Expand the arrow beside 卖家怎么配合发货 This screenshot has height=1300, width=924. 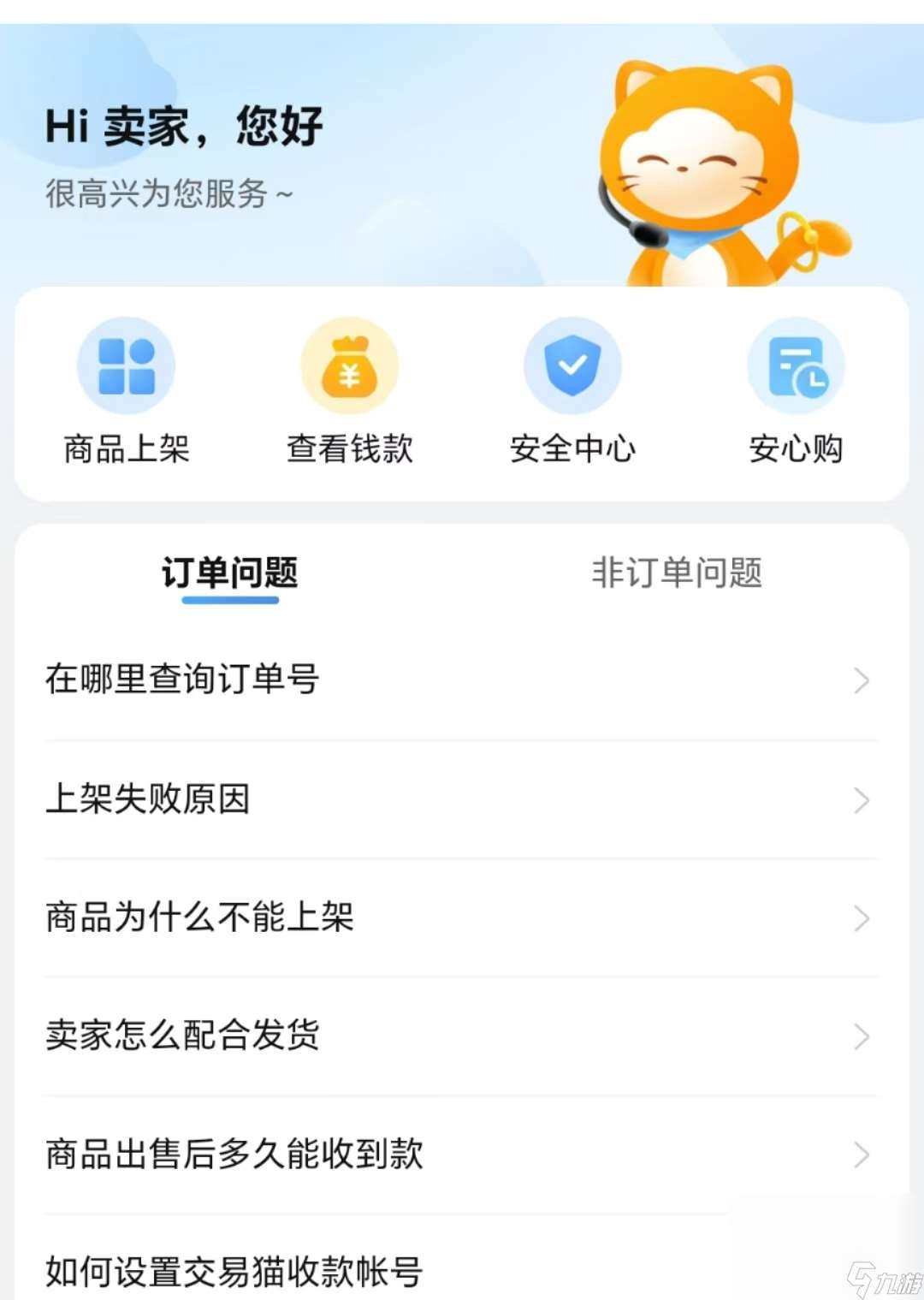tap(862, 1037)
